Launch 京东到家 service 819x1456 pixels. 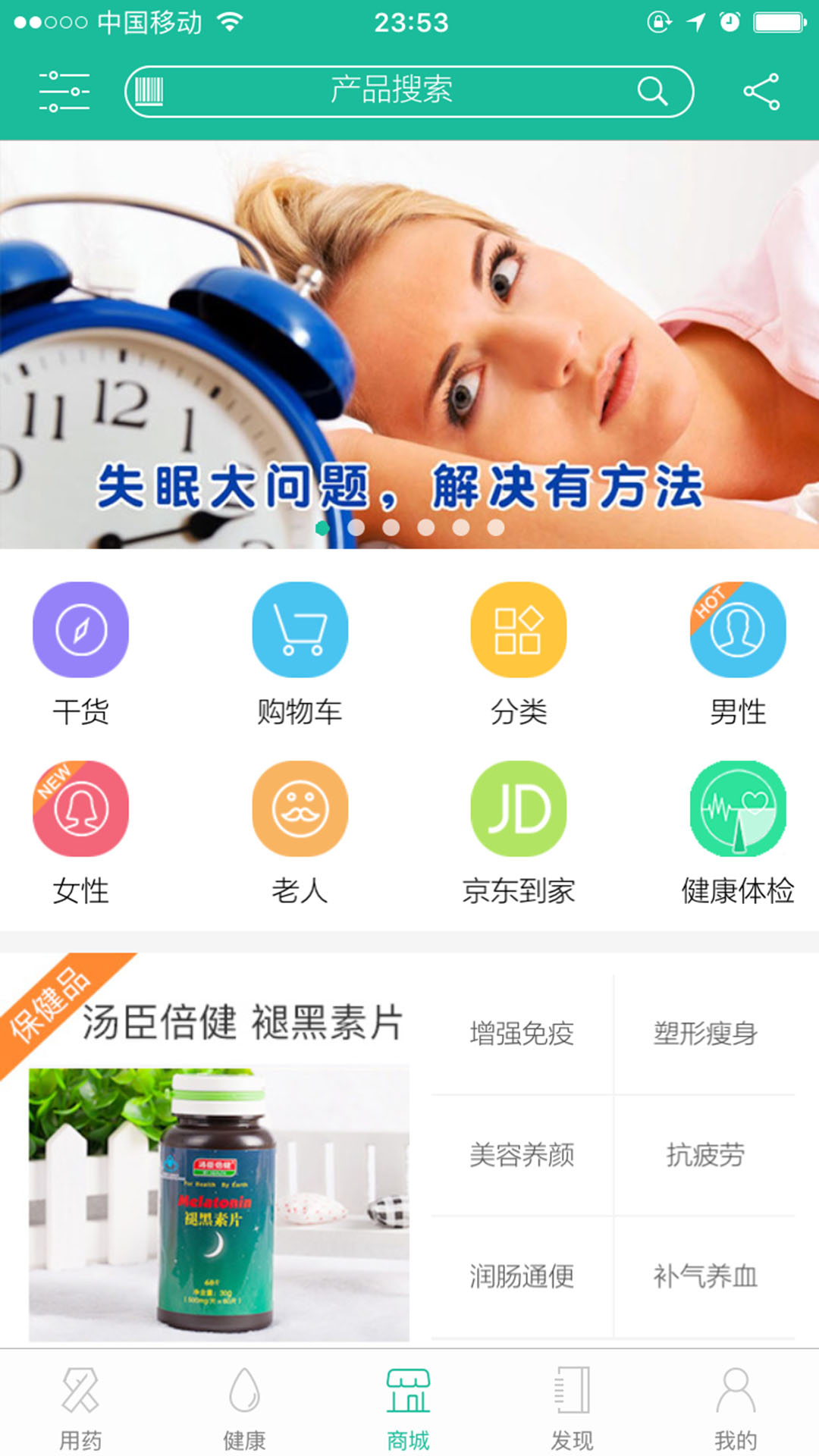(x=519, y=831)
